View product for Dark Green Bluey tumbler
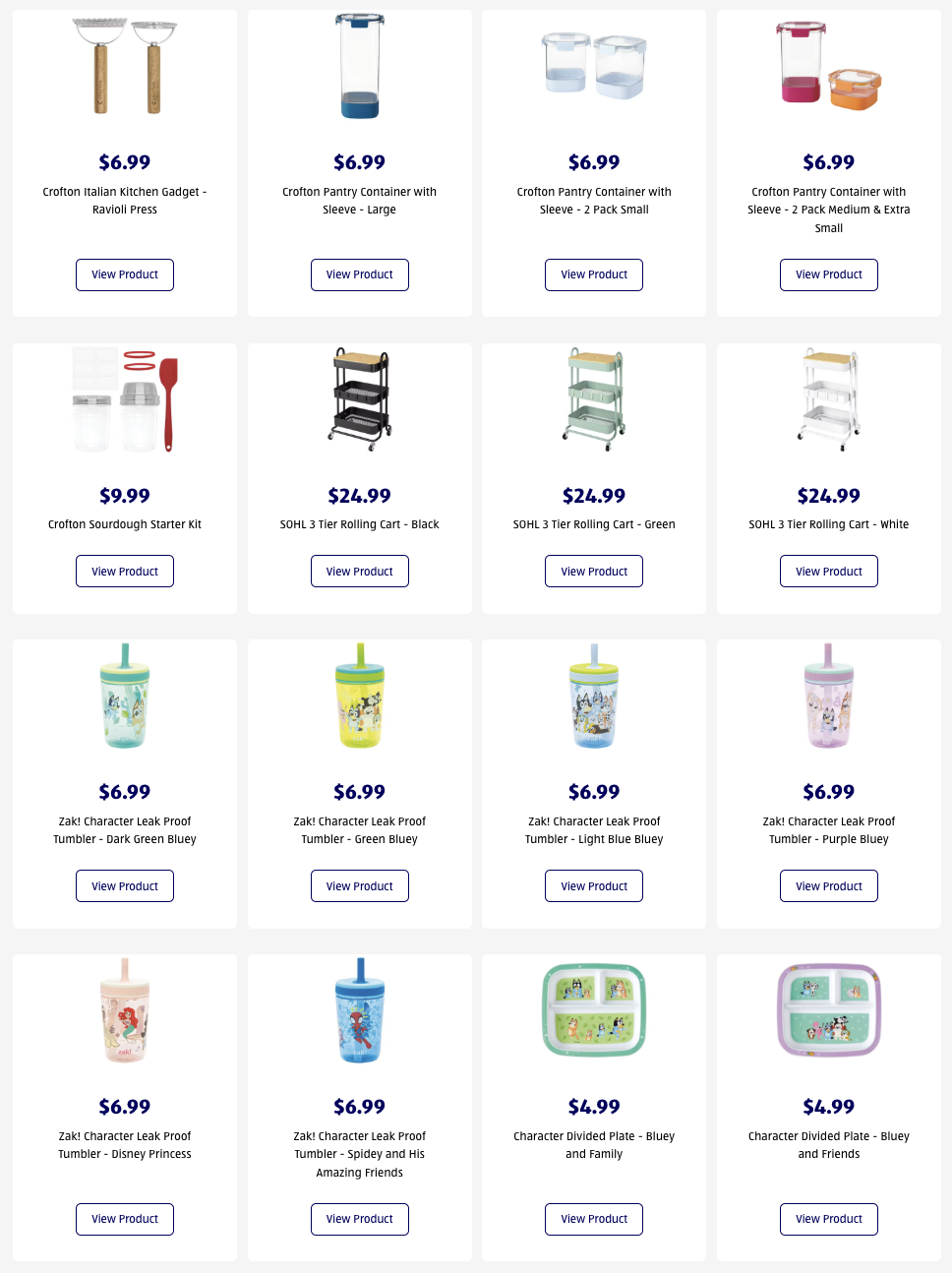The width and height of the screenshot is (952, 1273). point(125,886)
